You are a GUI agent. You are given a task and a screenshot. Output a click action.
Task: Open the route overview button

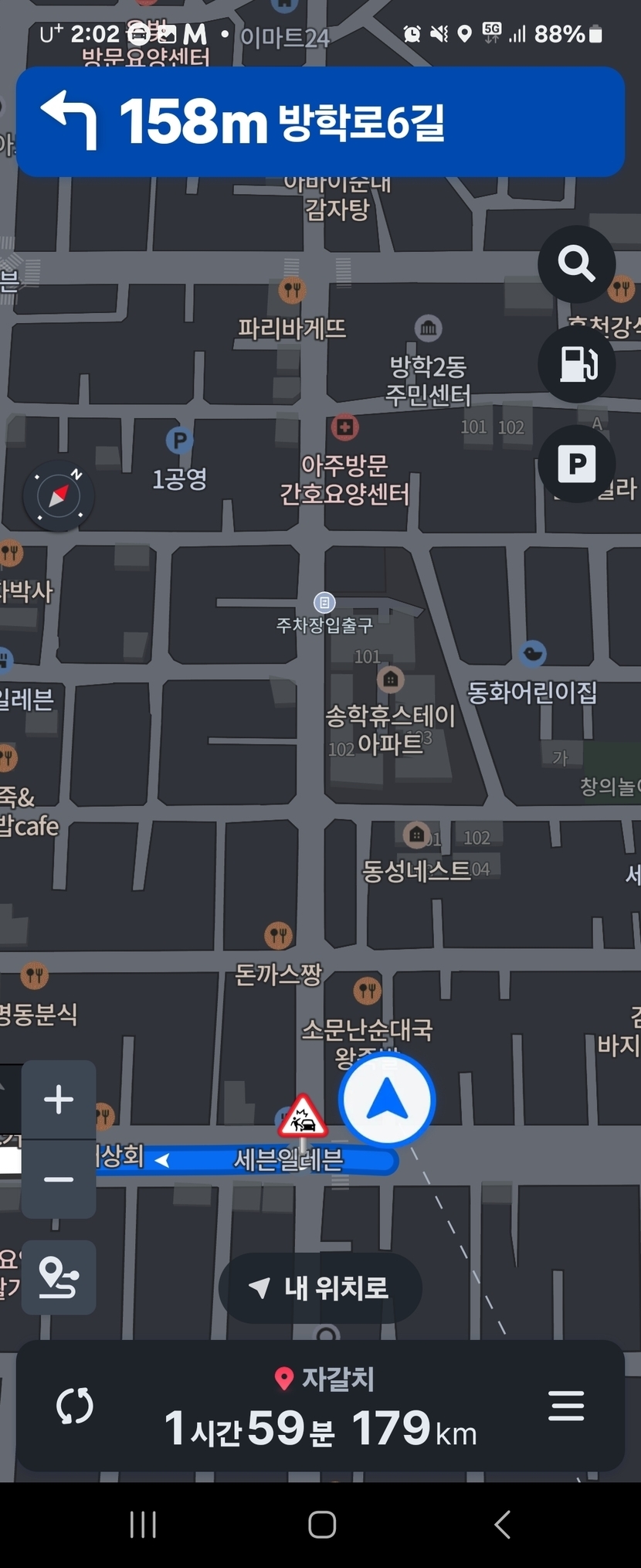[59, 1277]
